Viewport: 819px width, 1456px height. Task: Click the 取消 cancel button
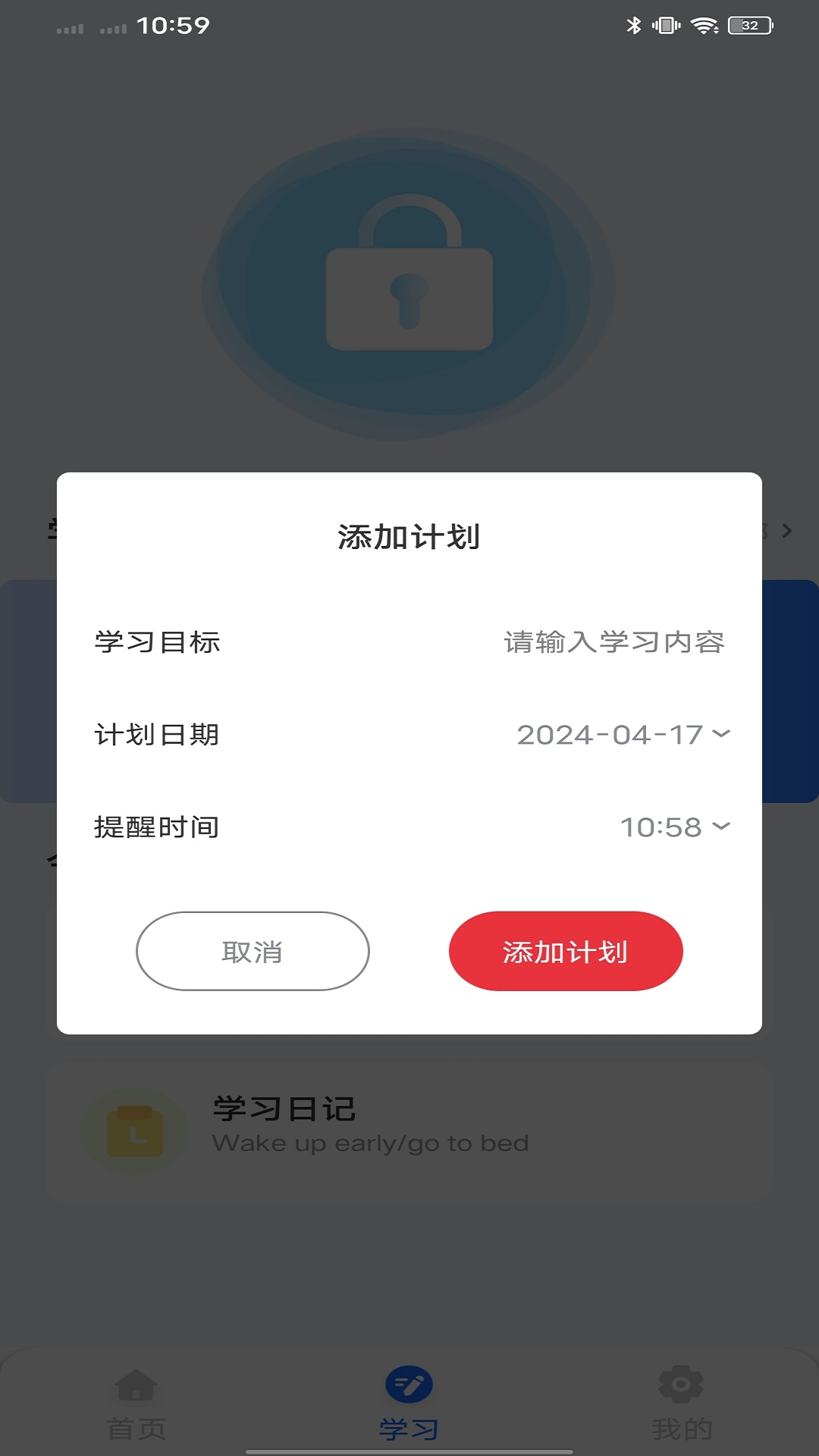tap(253, 951)
